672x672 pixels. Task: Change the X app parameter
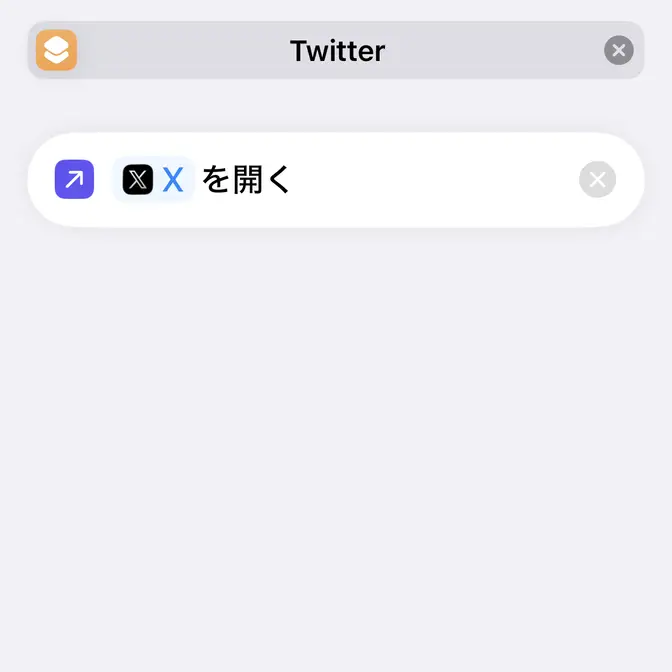154,180
